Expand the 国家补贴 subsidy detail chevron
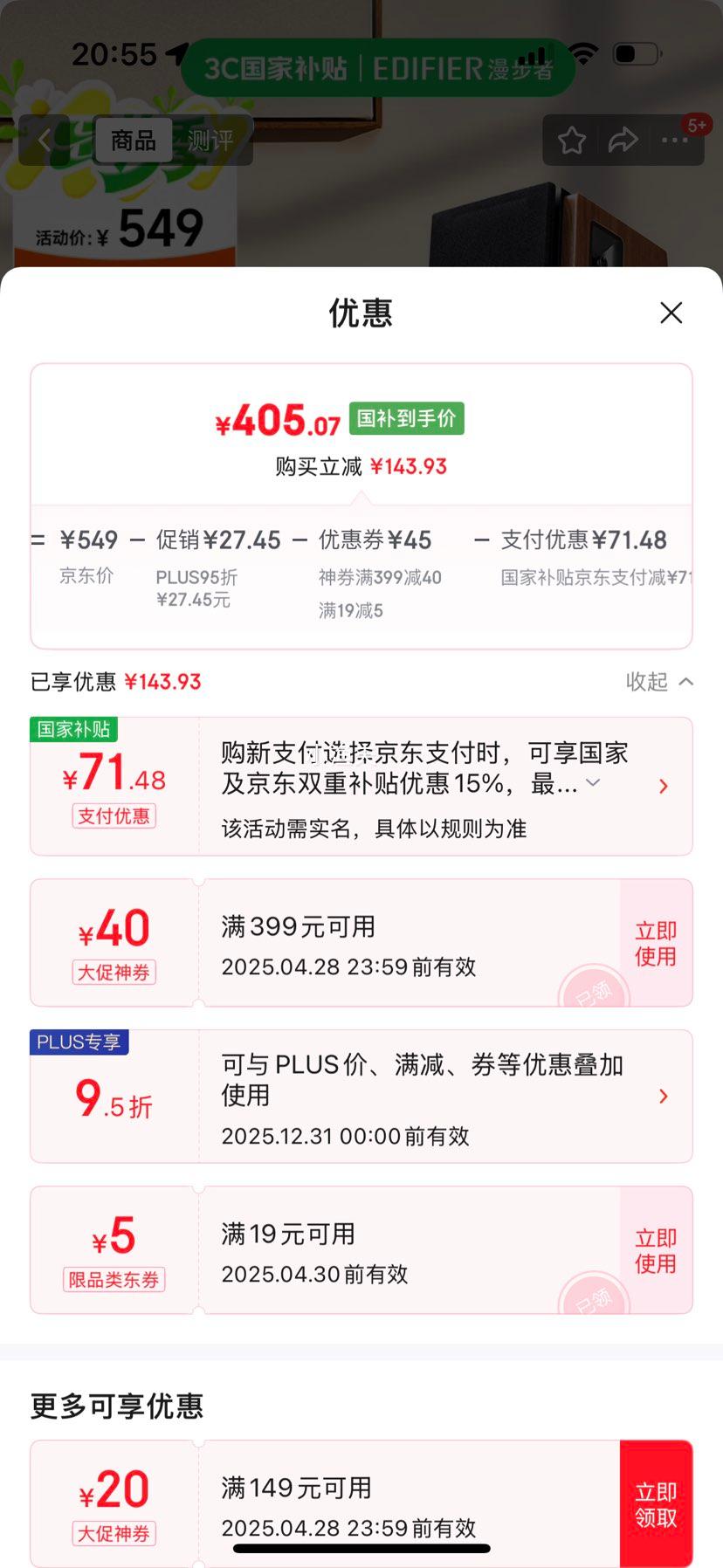723x1568 pixels. 664,786
